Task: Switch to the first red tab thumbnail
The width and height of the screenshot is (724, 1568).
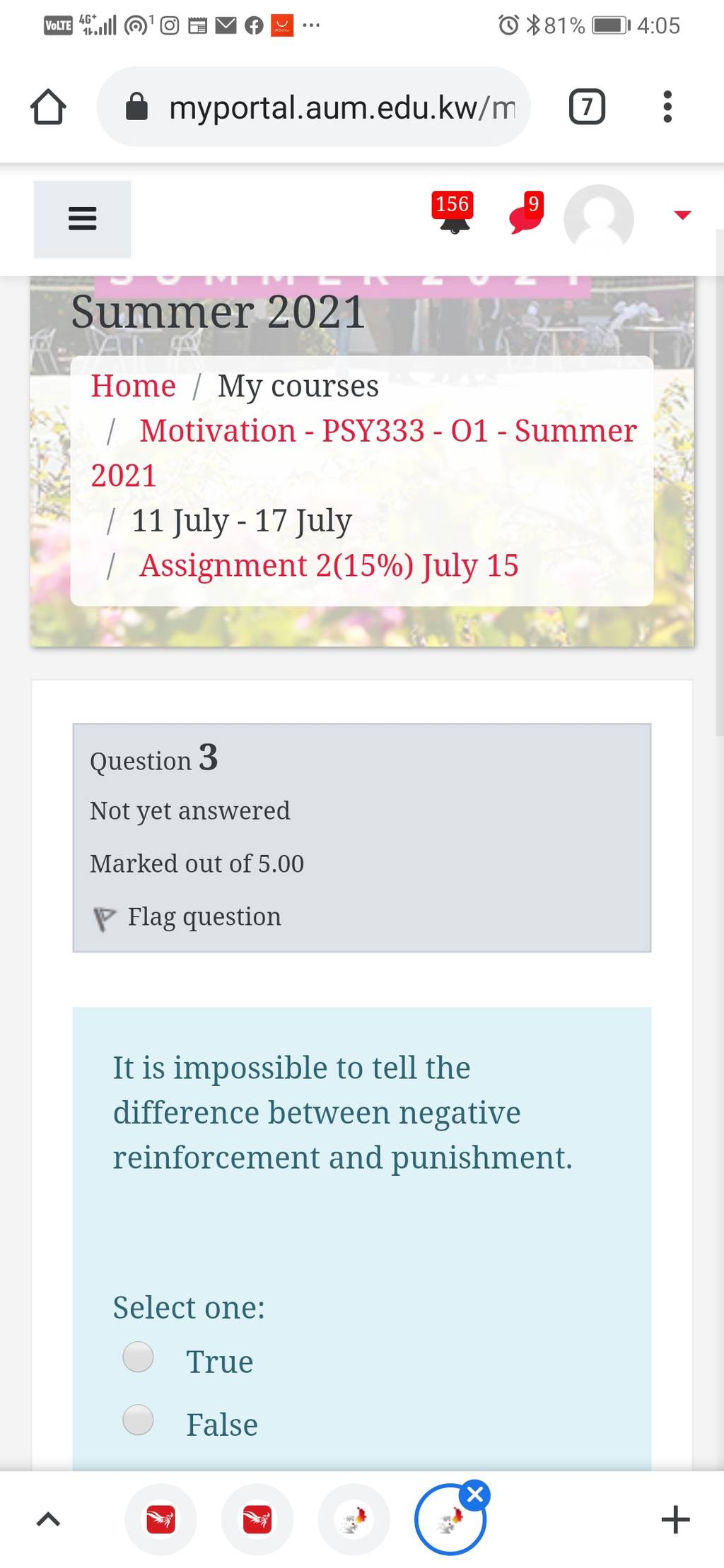Action: [160, 1519]
